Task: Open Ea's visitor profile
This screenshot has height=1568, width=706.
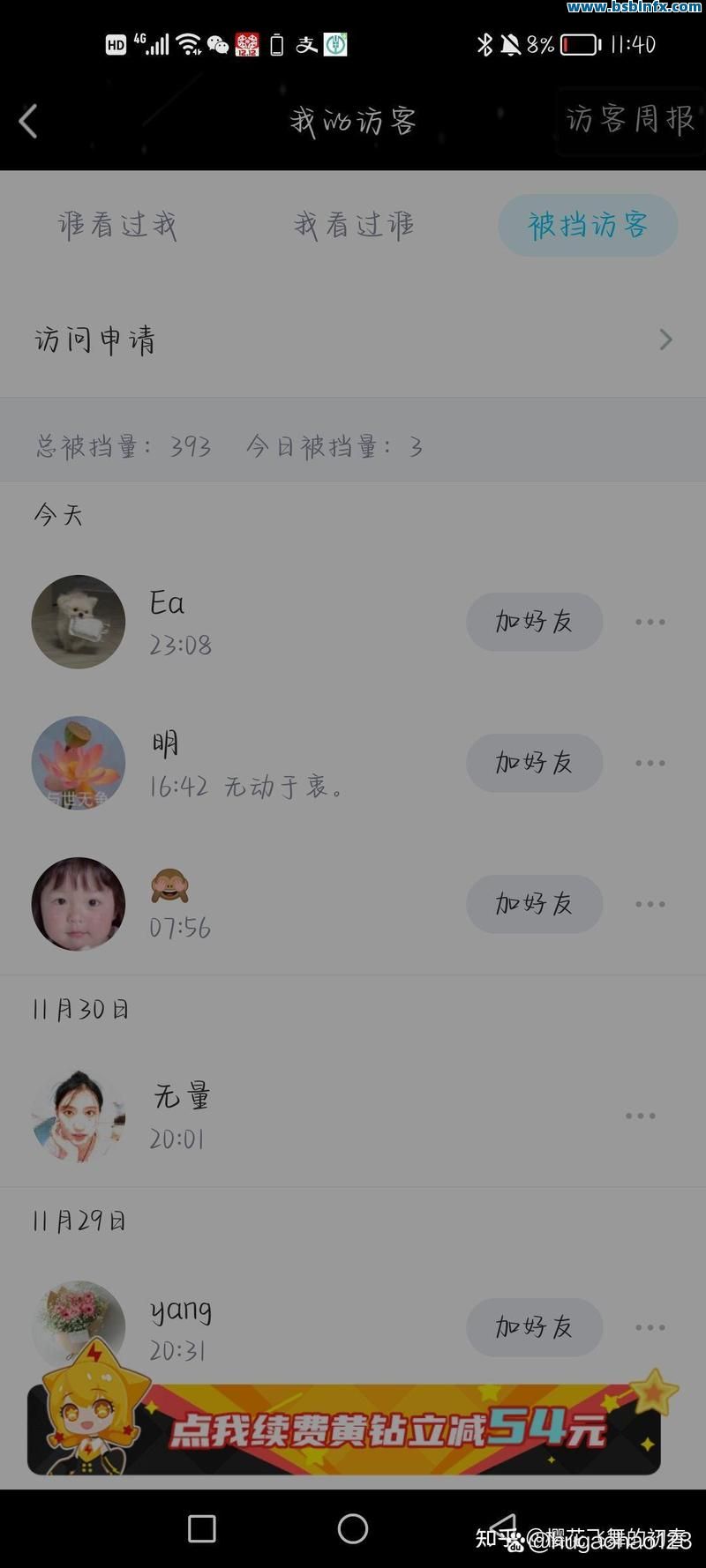Action: point(79,622)
